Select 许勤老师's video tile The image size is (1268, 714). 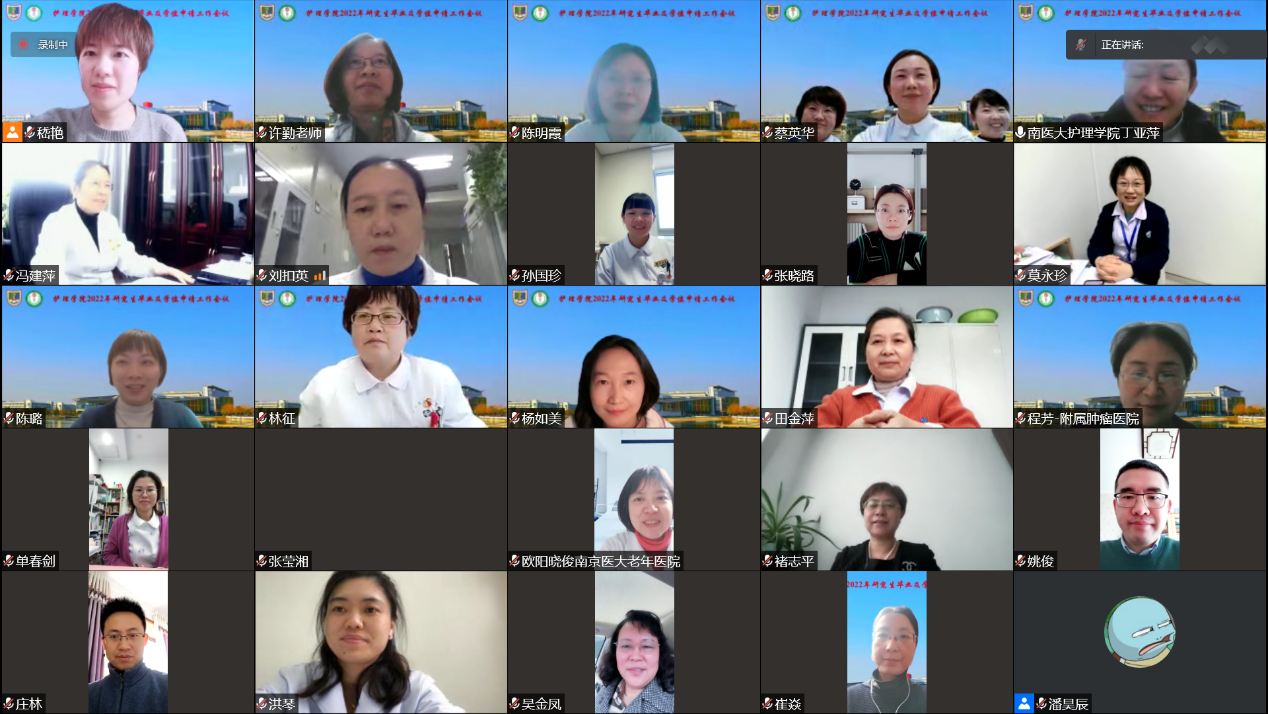point(380,72)
